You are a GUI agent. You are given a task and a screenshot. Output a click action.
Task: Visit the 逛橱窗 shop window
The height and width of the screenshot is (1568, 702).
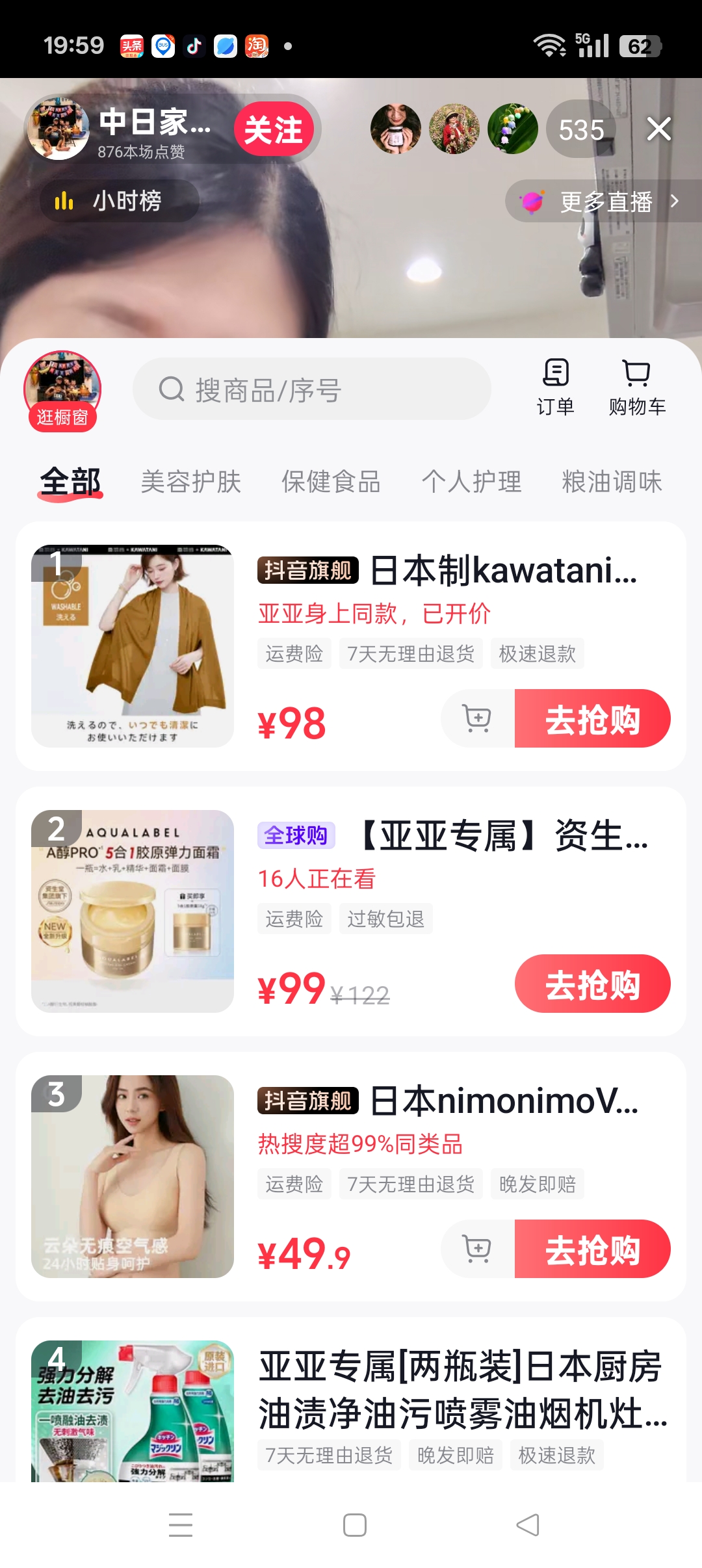(62, 391)
